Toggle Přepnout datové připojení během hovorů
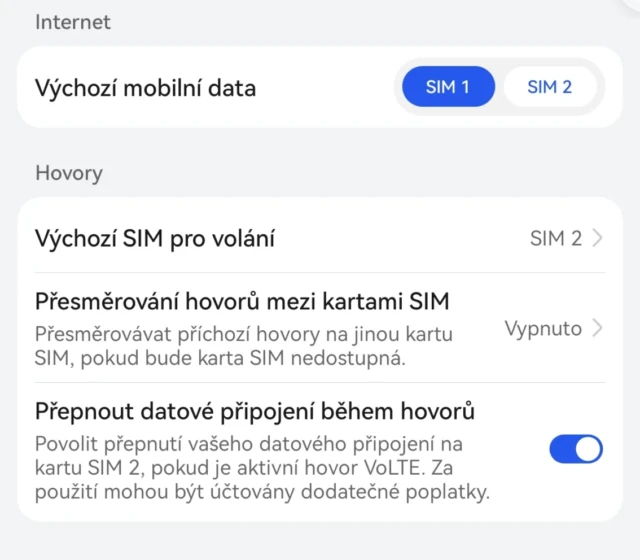The image size is (640, 560). 576,449
